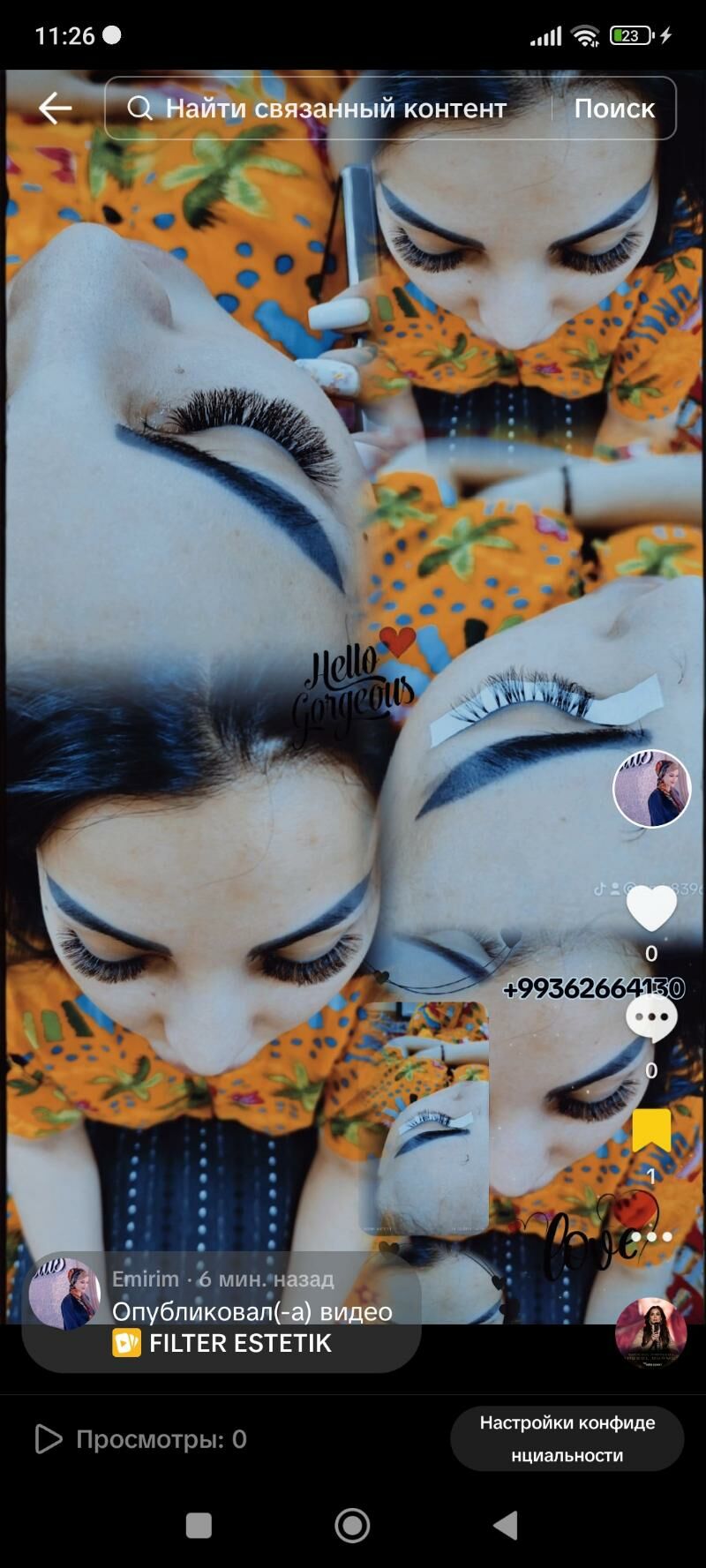Tap the related content search field

tap(335, 109)
